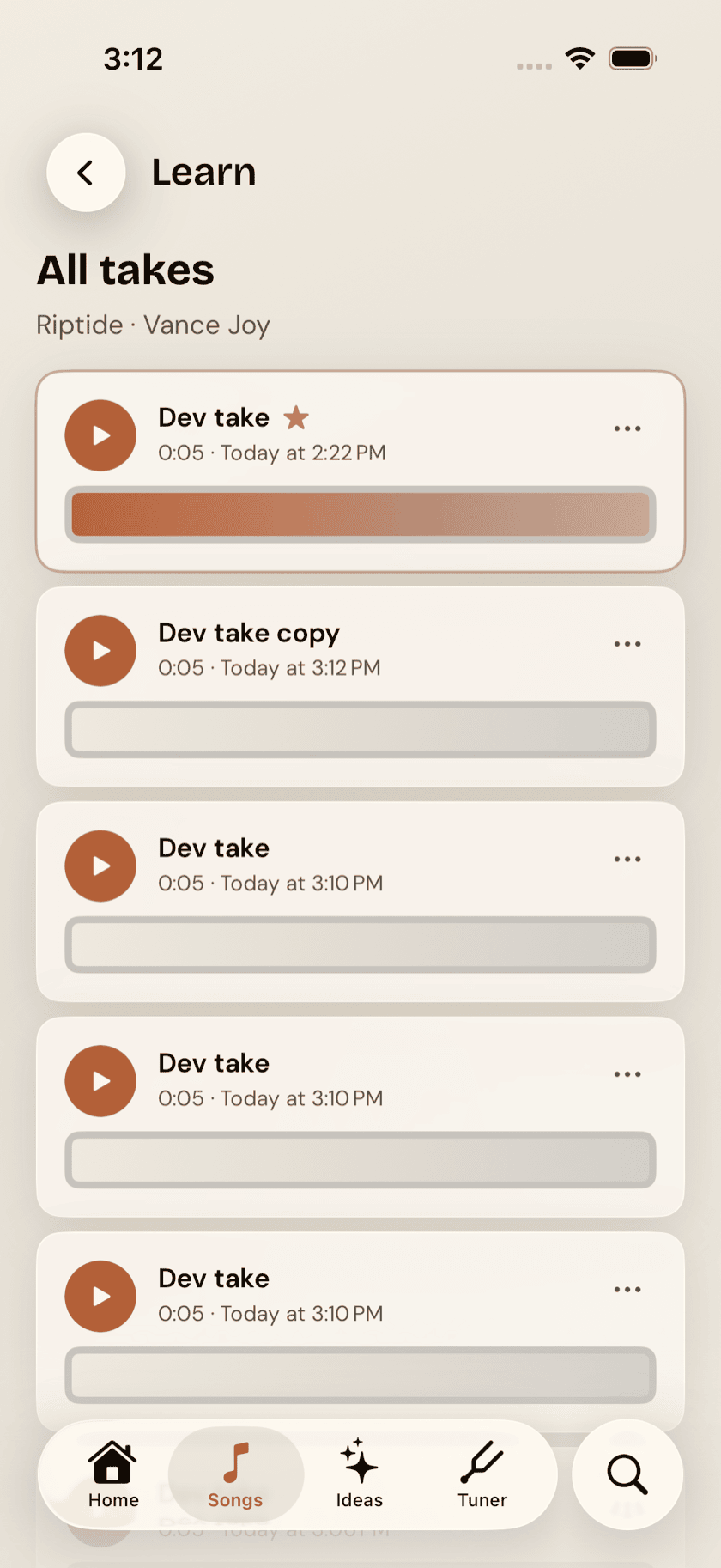This screenshot has height=1568, width=721.
Task: Open the more menu for Dev take copy
Action: coord(627,644)
